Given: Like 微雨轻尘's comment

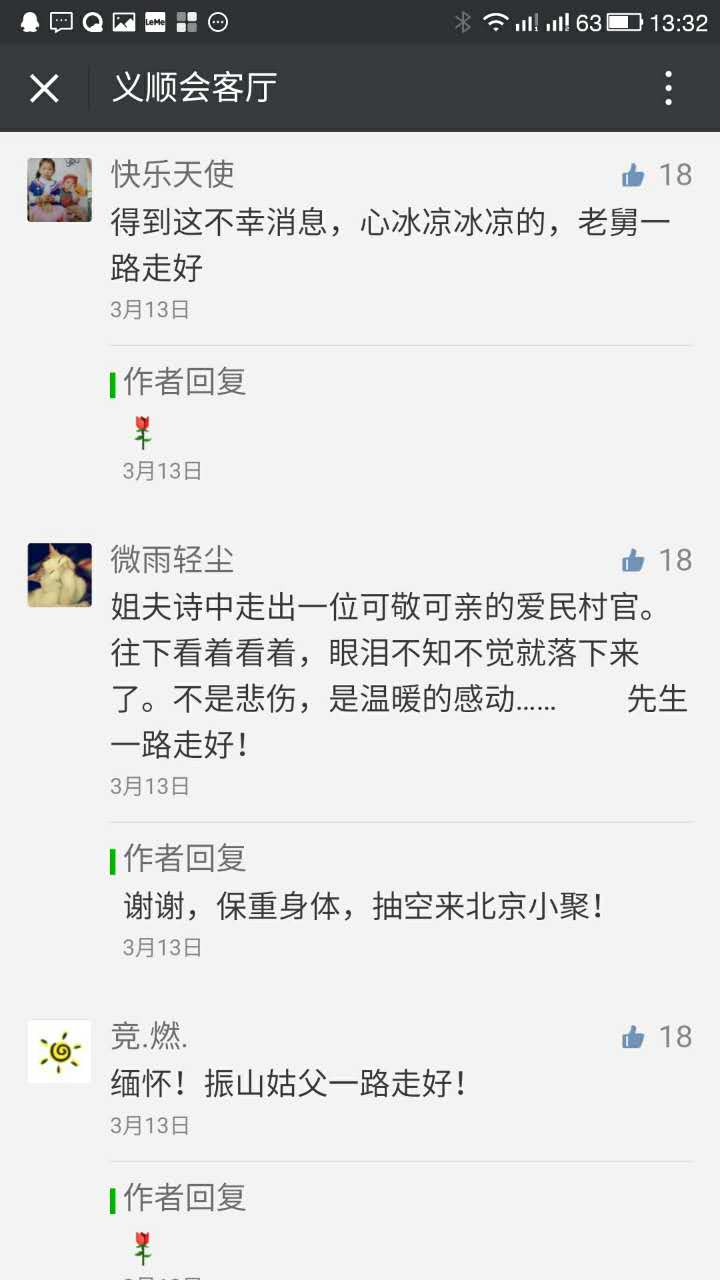Looking at the screenshot, I should 634,561.
